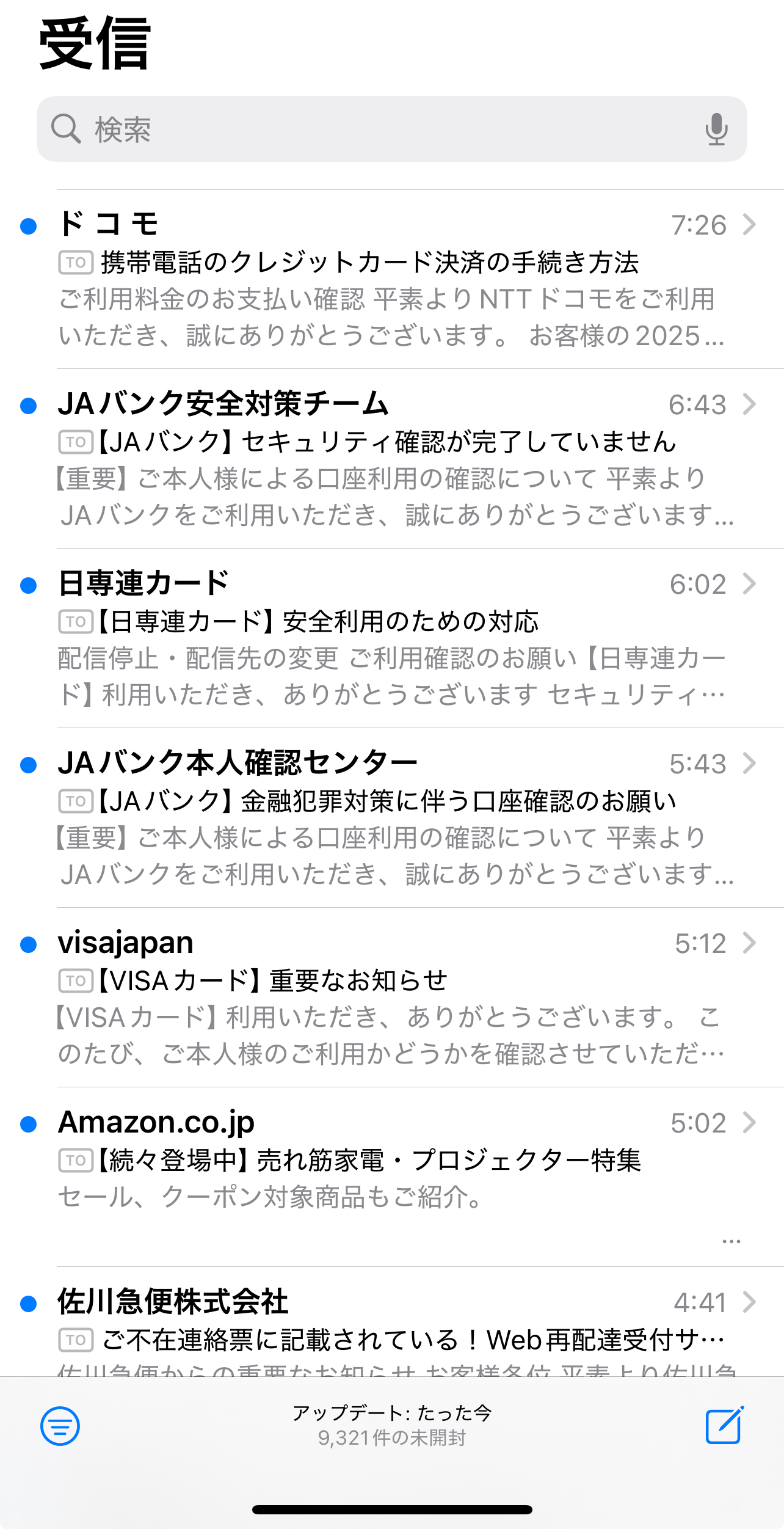The width and height of the screenshot is (784, 1529).
Task: Open the JAバンク安全対策チーム email
Action: [392, 459]
